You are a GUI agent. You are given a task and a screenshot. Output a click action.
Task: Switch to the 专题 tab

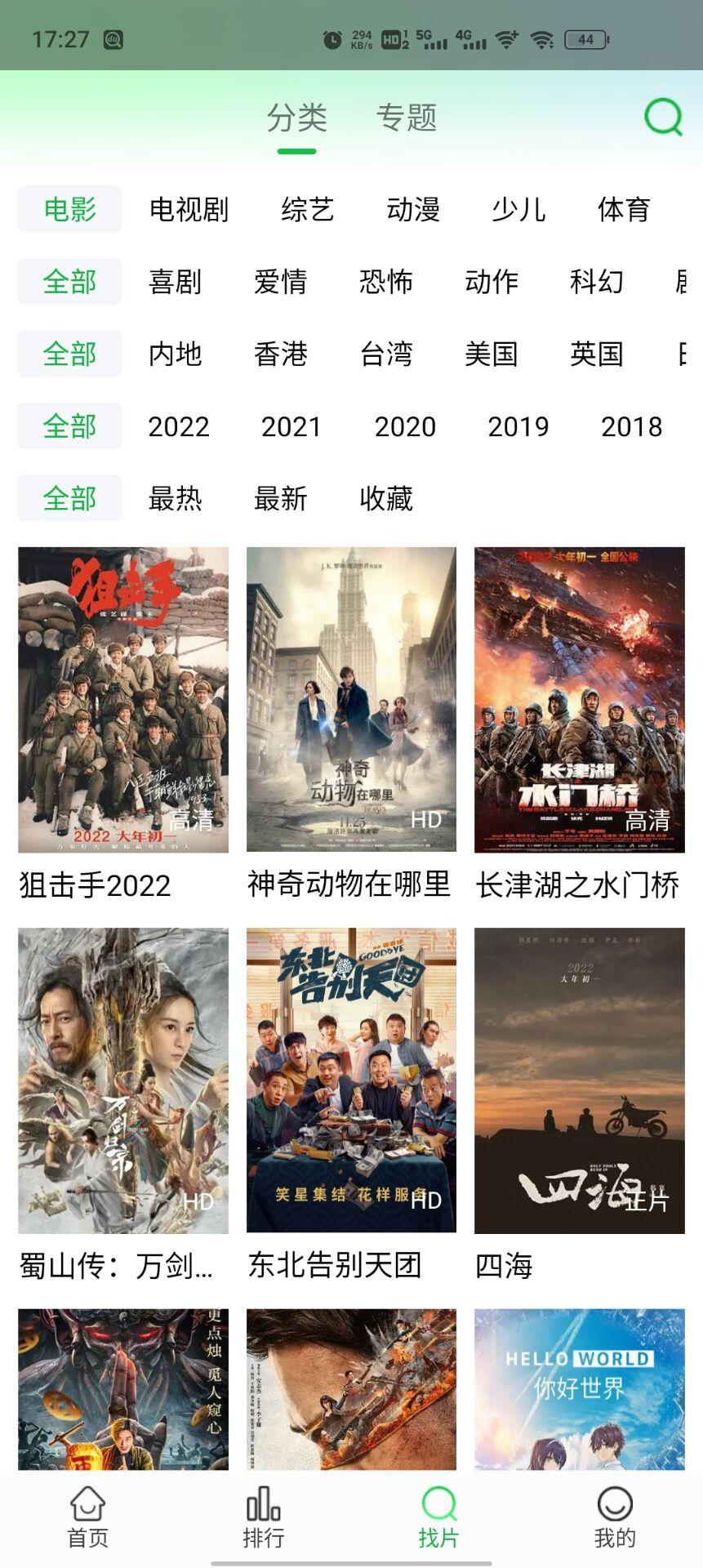coord(406,118)
